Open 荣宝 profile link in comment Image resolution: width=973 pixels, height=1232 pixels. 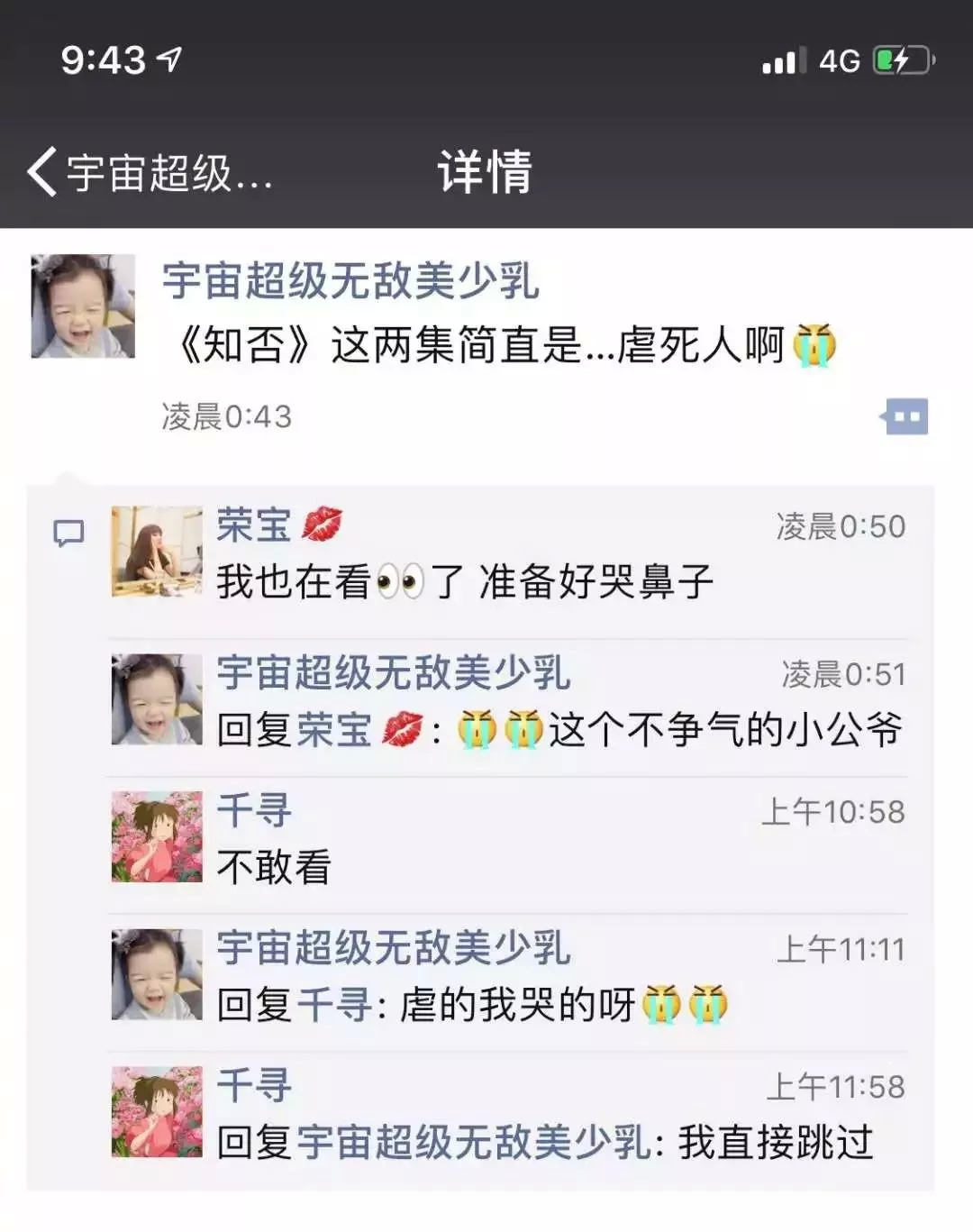[254, 525]
